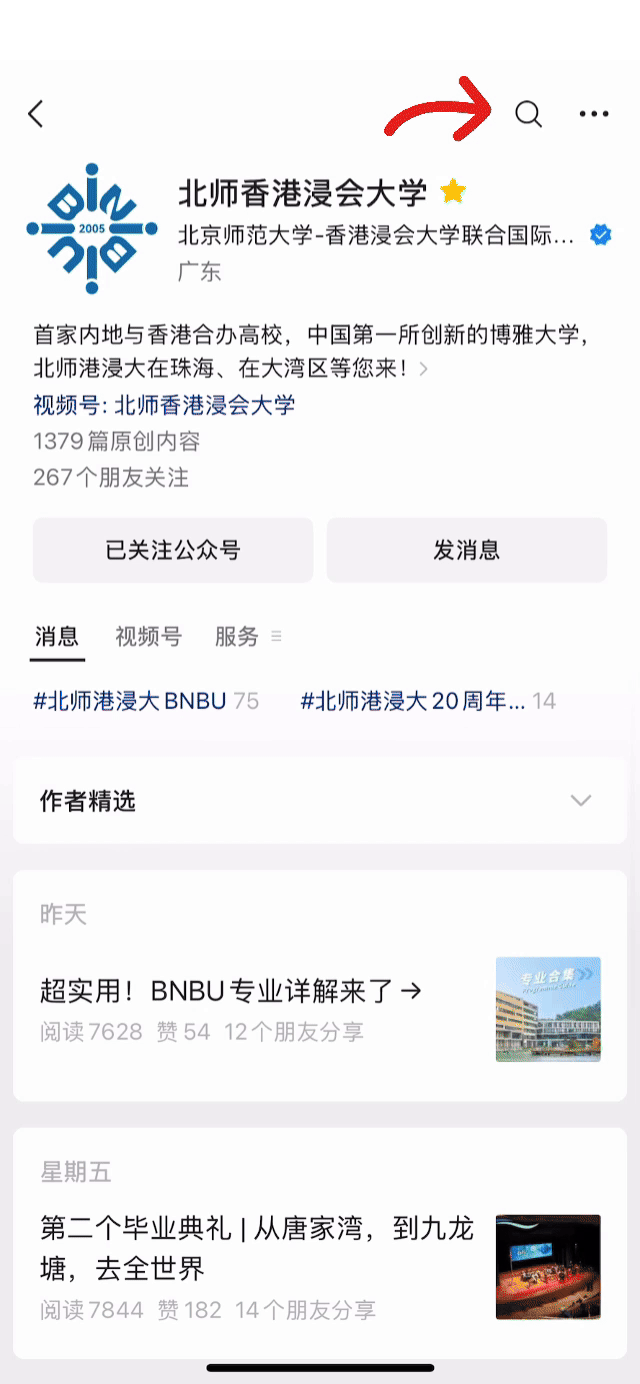Expand the full account description text
640x1384 pixels.
click(x=423, y=369)
